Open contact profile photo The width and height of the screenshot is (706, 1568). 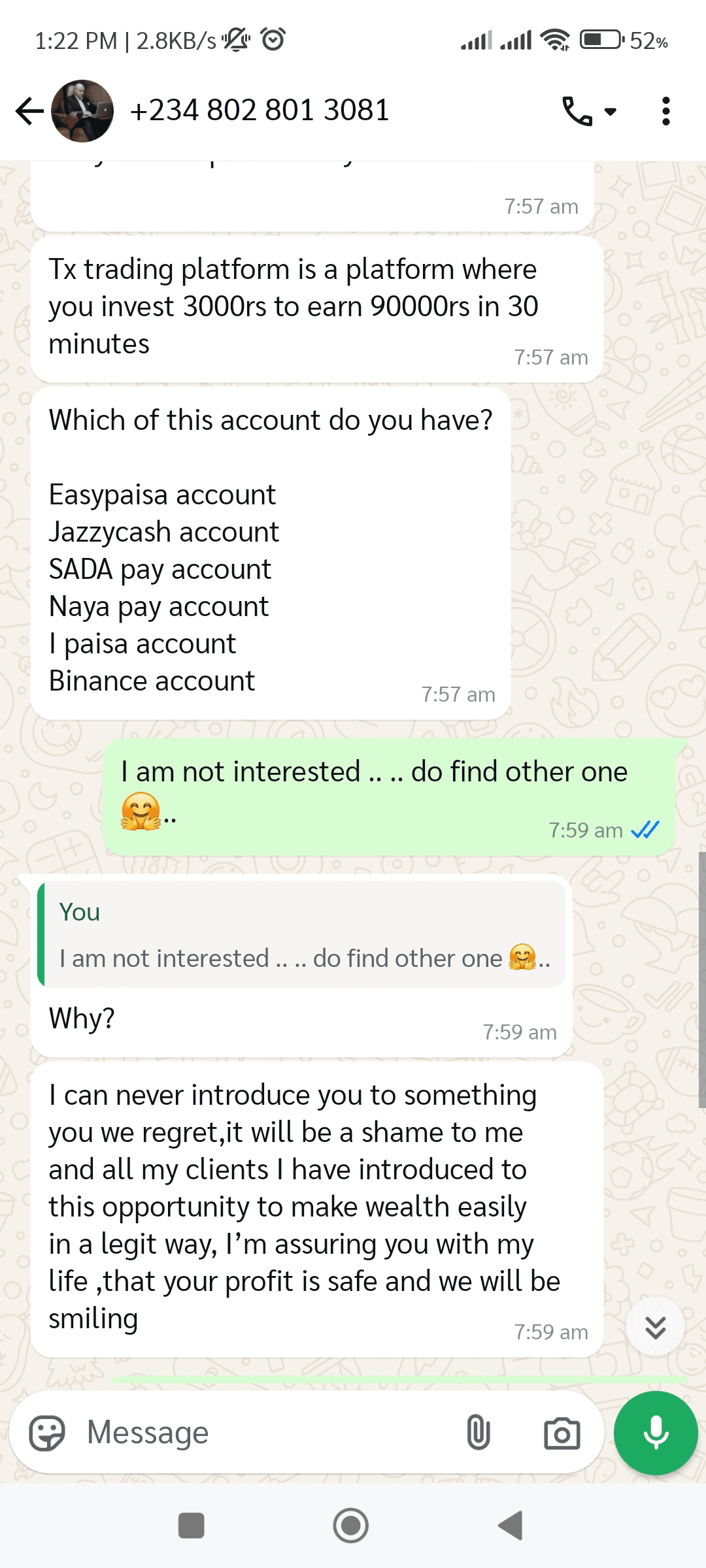click(82, 111)
